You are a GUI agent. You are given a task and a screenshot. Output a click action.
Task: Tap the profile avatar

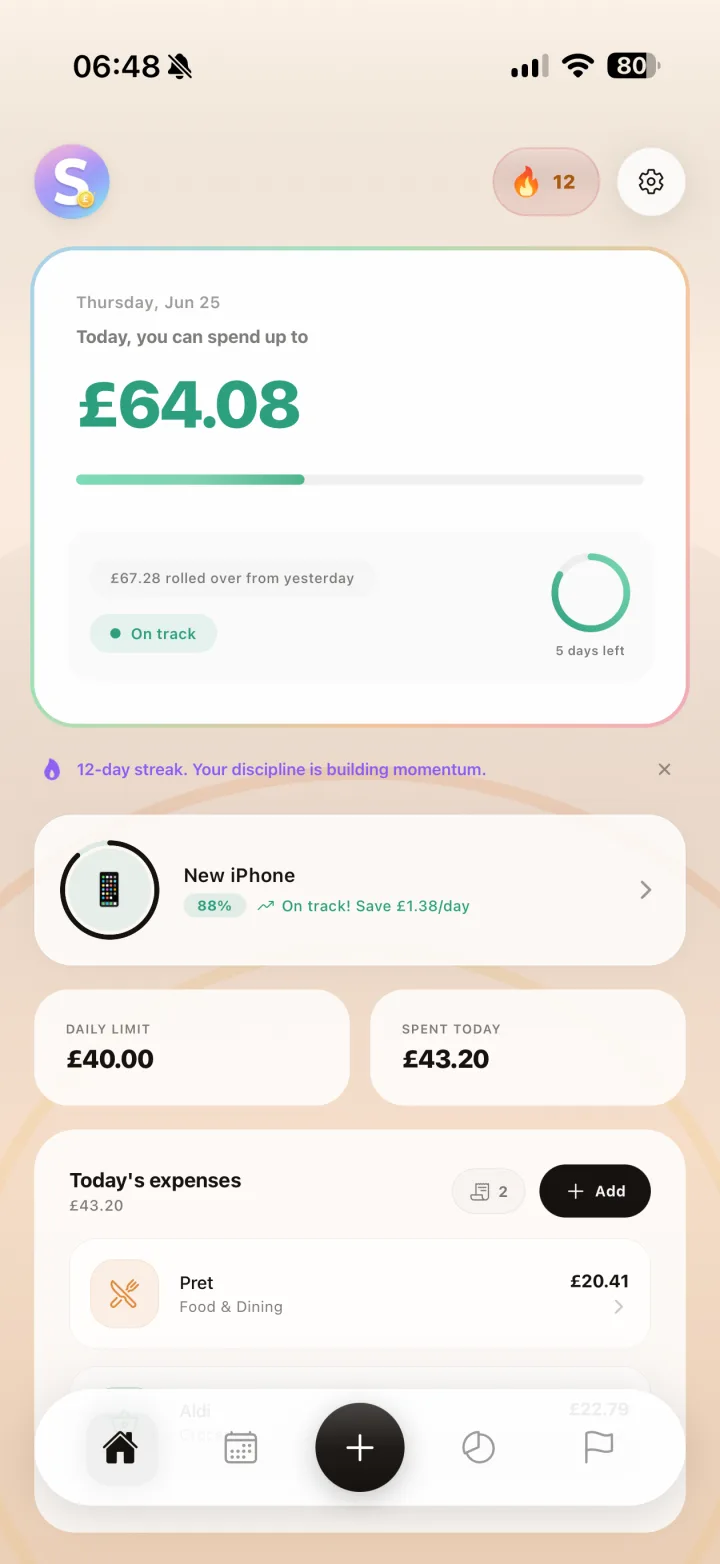click(x=72, y=182)
